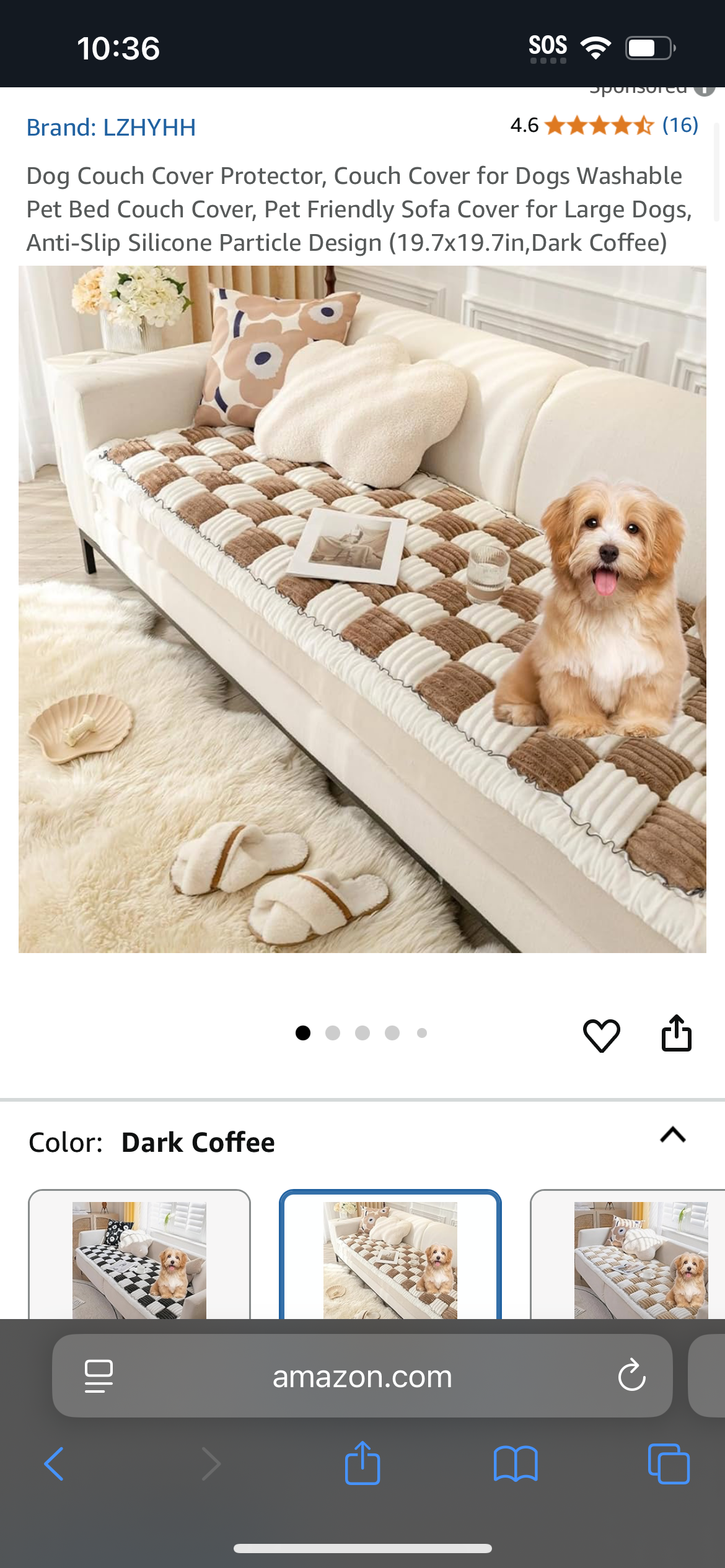Select the black checkered color option
Image resolution: width=725 pixels, height=1568 pixels.
[x=139, y=1255]
